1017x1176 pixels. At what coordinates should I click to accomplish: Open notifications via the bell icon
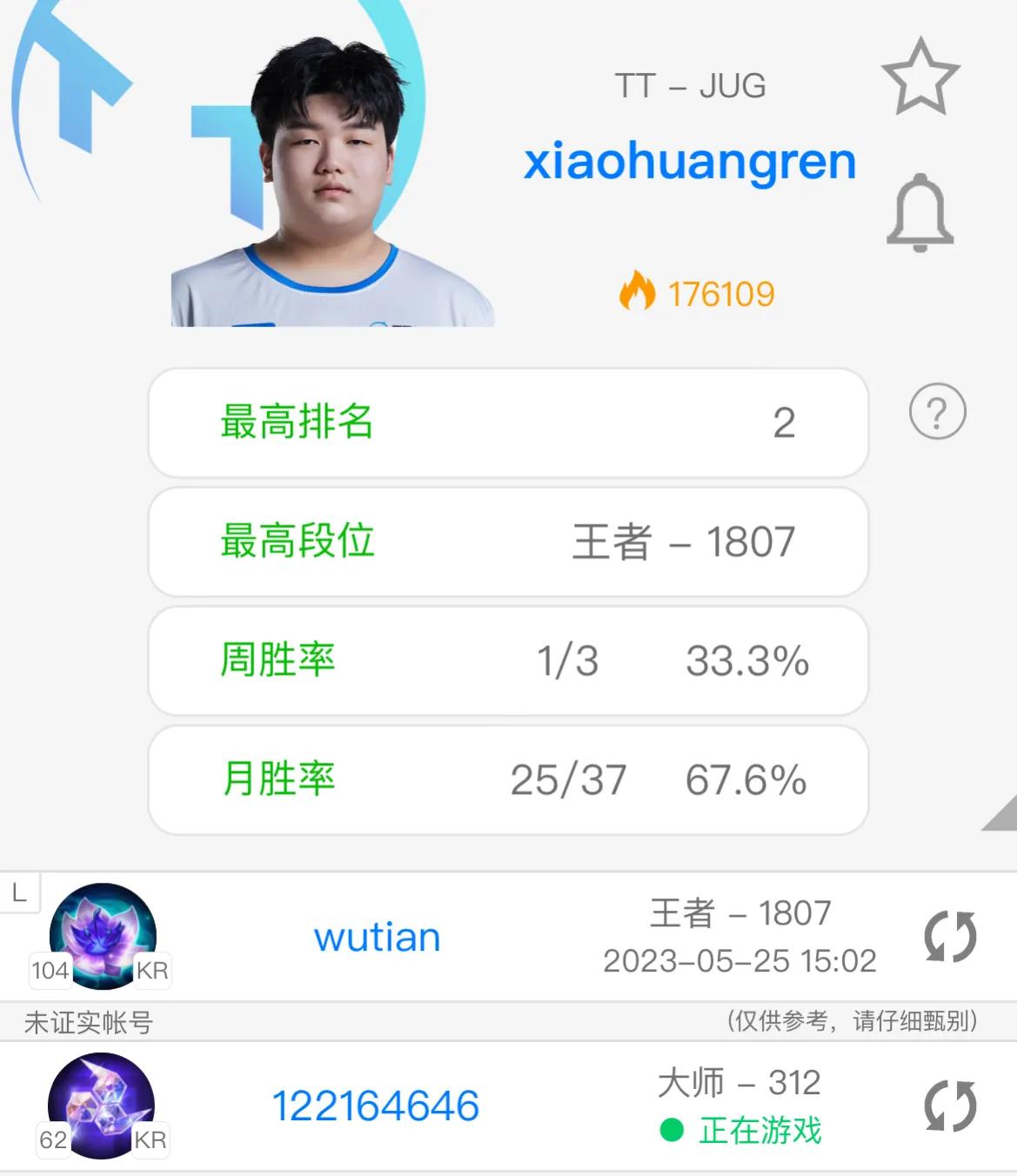[920, 210]
